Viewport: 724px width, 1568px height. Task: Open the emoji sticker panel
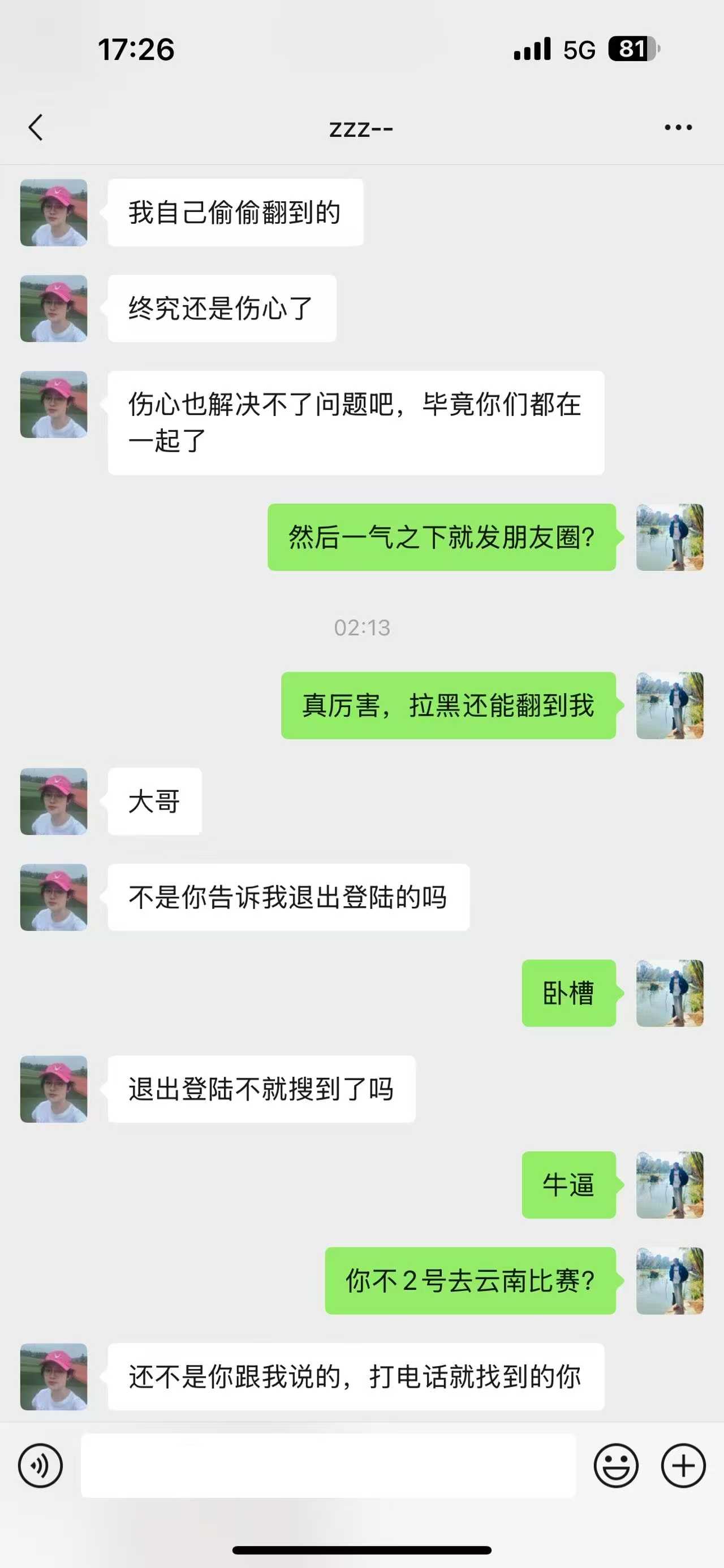pyautogui.click(x=615, y=1466)
